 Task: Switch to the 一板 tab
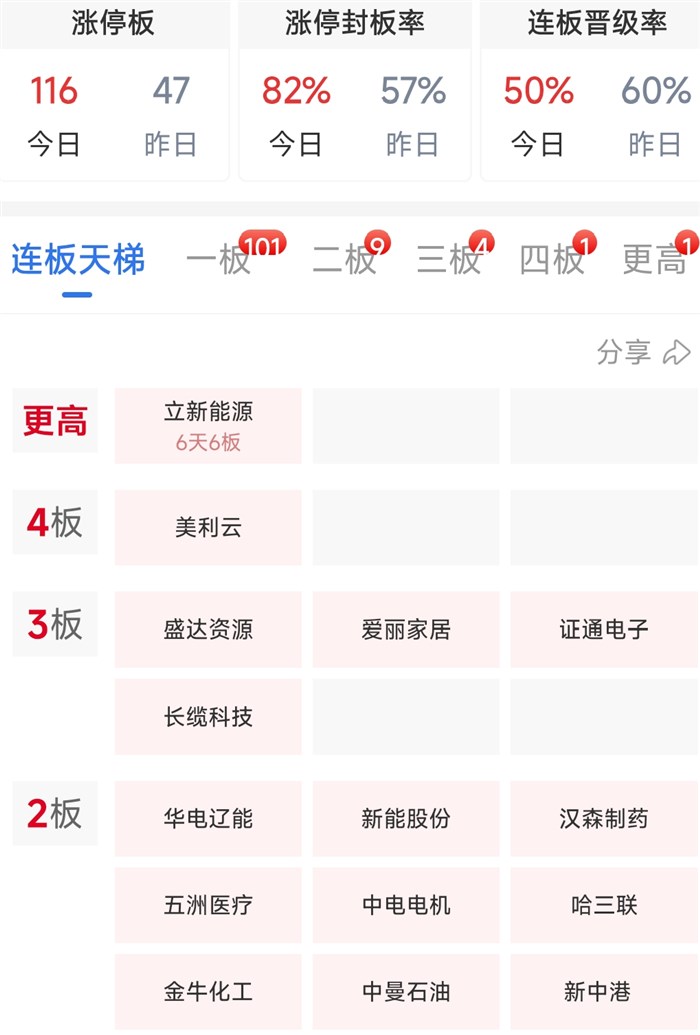219,259
